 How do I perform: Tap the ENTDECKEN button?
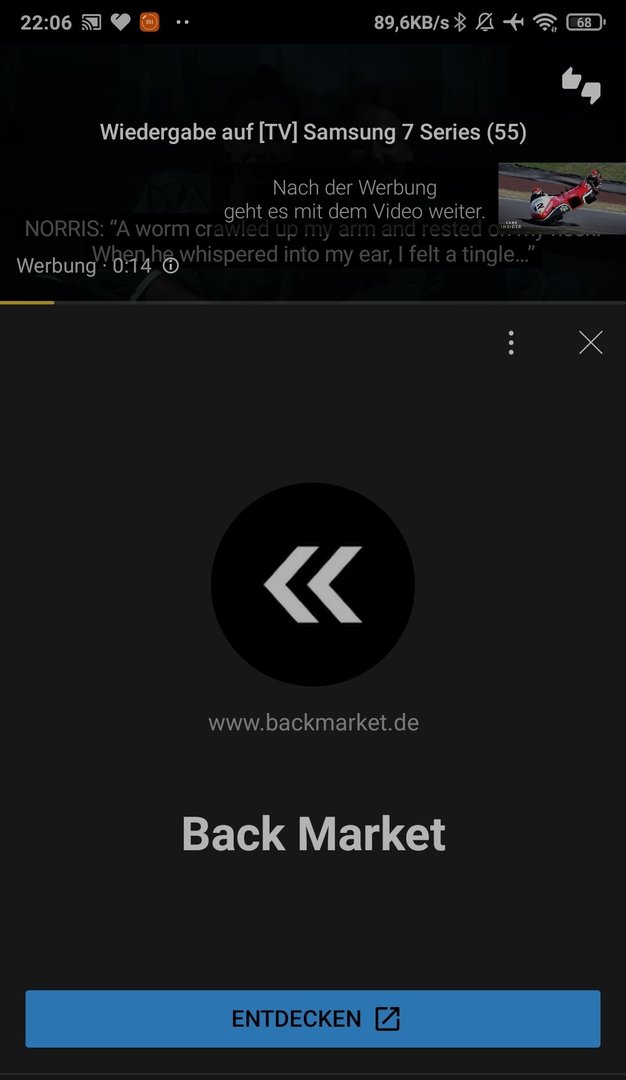[x=313, y=1019]
